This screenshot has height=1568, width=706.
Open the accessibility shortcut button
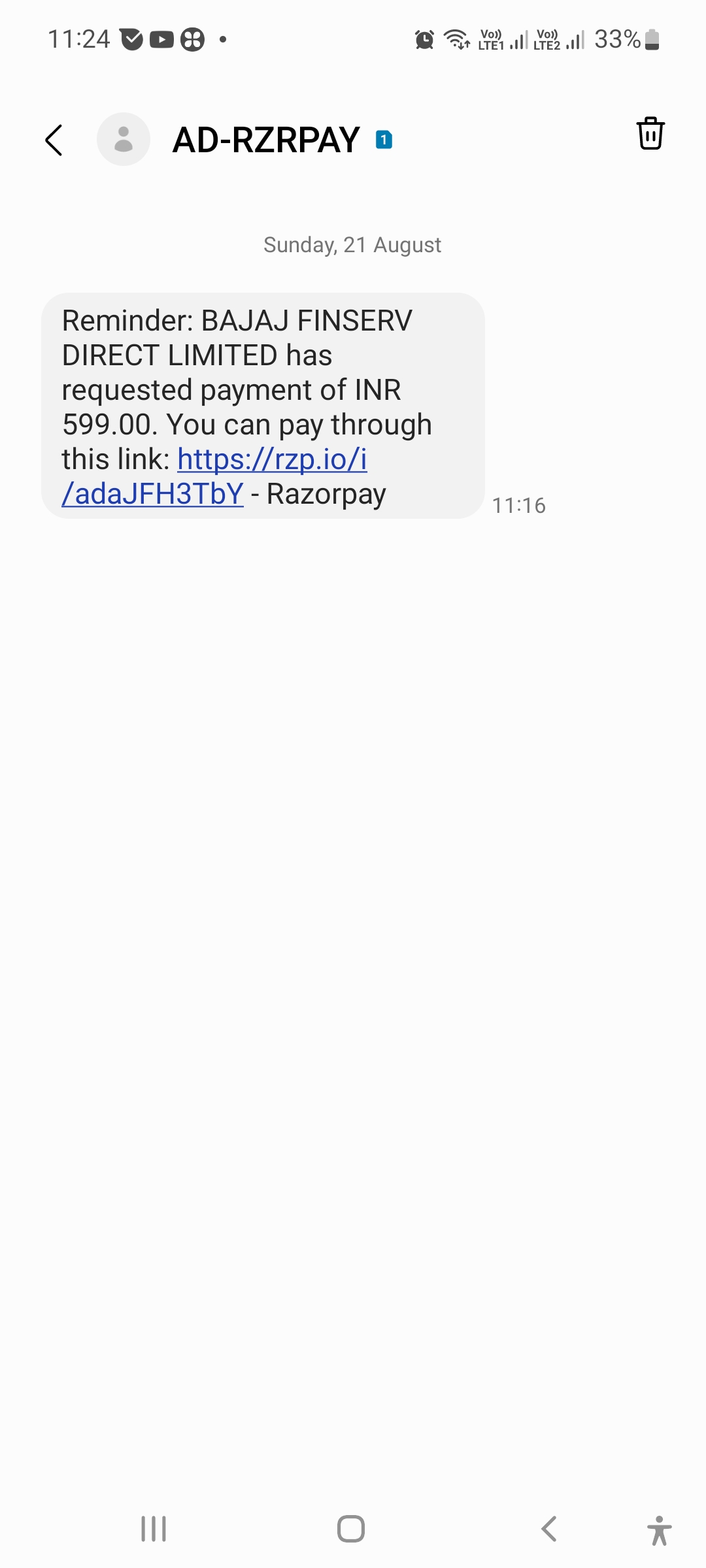tap(659, 1530)
